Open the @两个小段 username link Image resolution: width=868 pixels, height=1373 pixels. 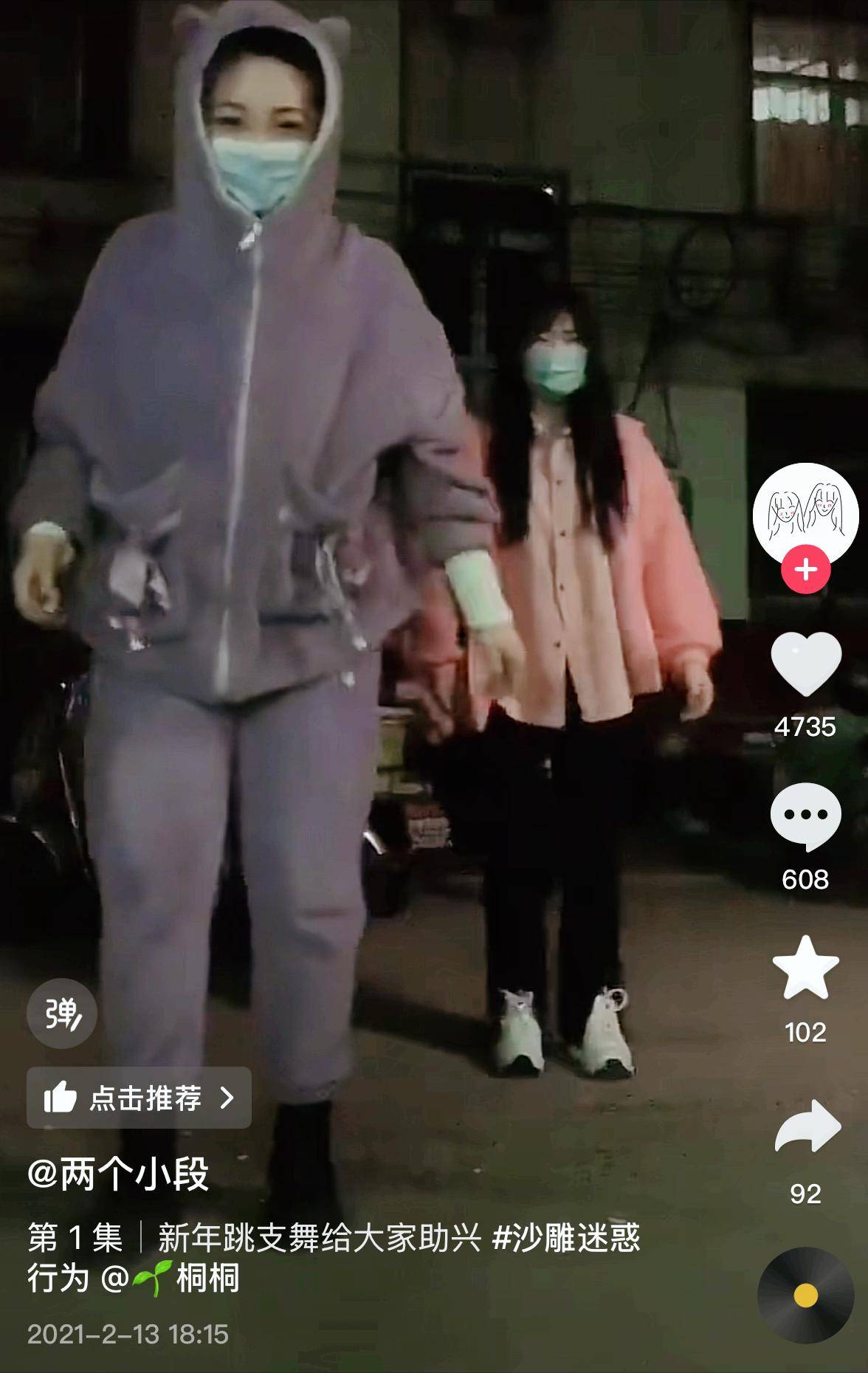(118, 1173)
